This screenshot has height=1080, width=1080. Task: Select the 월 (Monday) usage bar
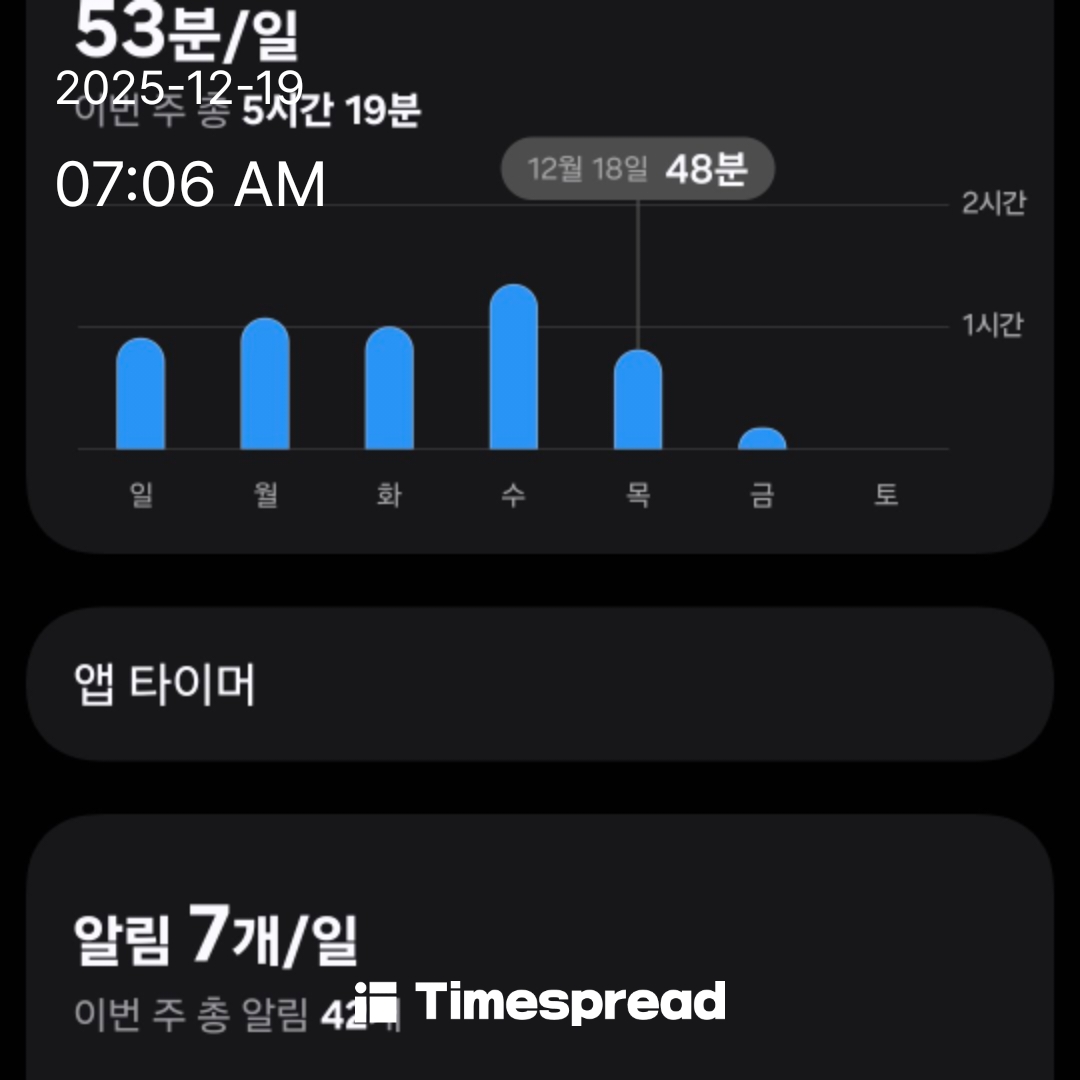[x=265, y=385]
